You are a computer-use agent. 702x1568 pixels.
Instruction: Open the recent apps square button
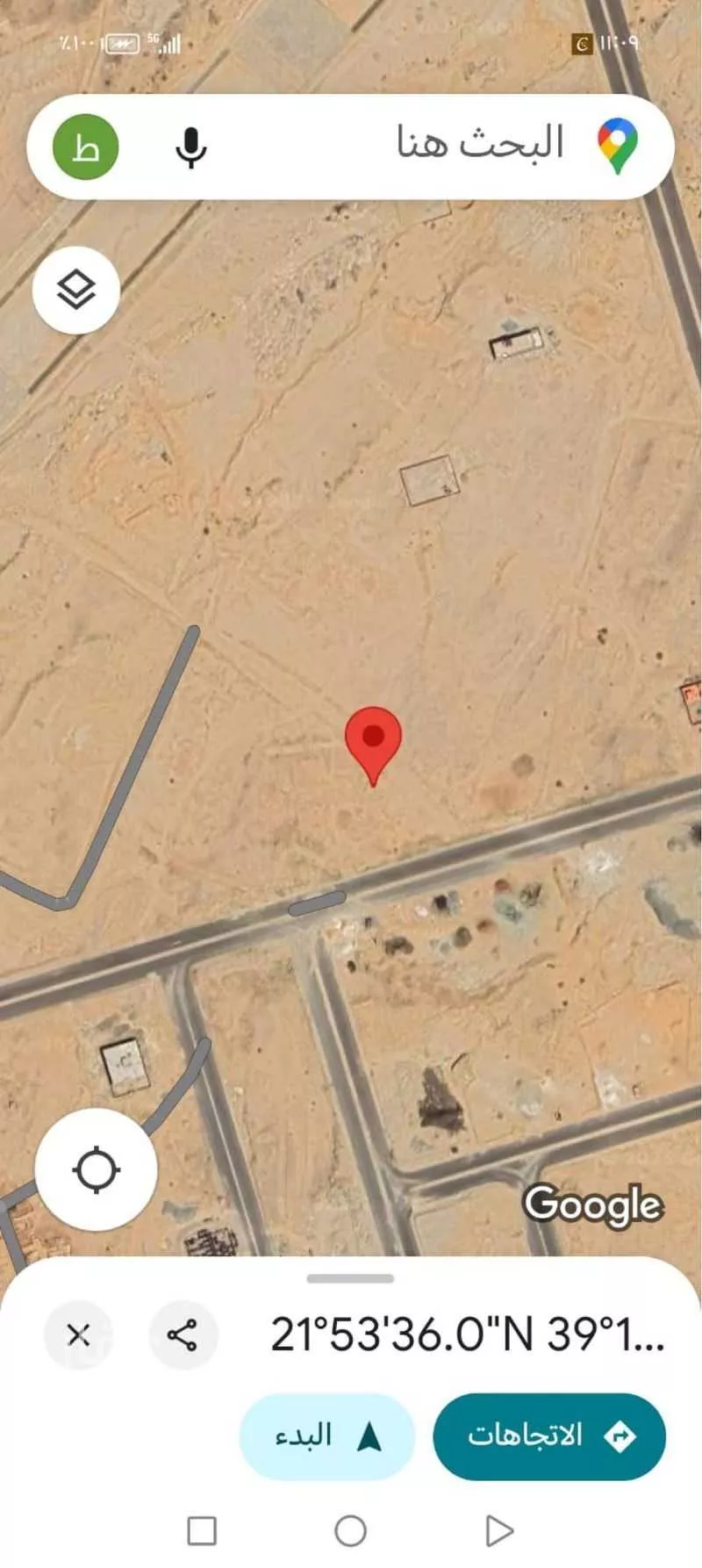coord(202,1531)
